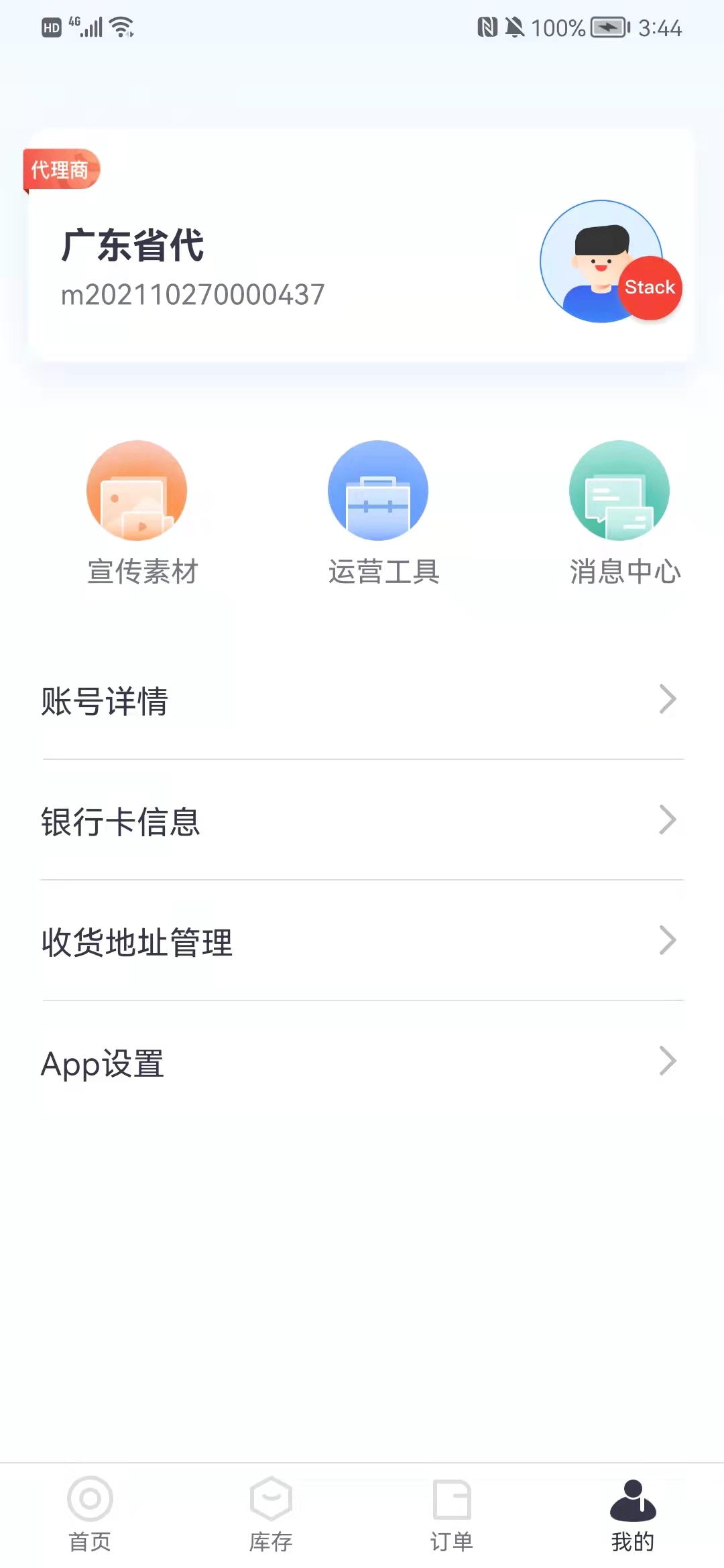The height and width of the screenshot is (1568, 724).
Task: Open 收货地址管理 shipping address management
Action: coord(136,940)
